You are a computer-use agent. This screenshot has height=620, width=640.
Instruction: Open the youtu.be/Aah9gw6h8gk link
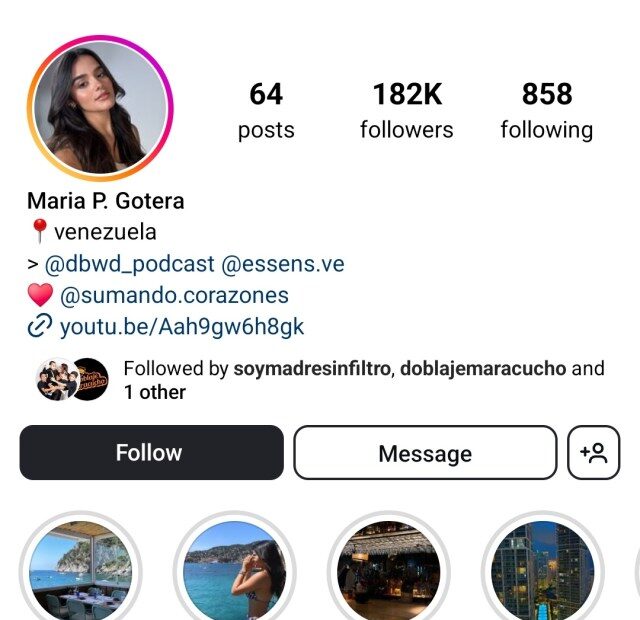(181, 326)
